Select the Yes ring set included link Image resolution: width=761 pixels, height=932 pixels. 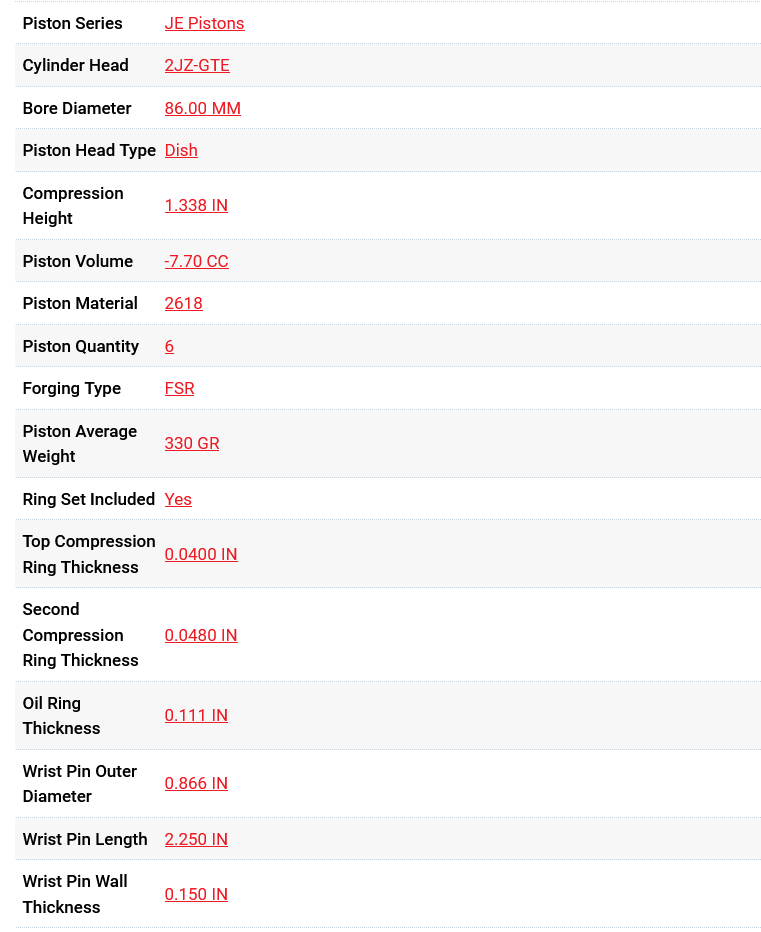(x=178, y=499)
